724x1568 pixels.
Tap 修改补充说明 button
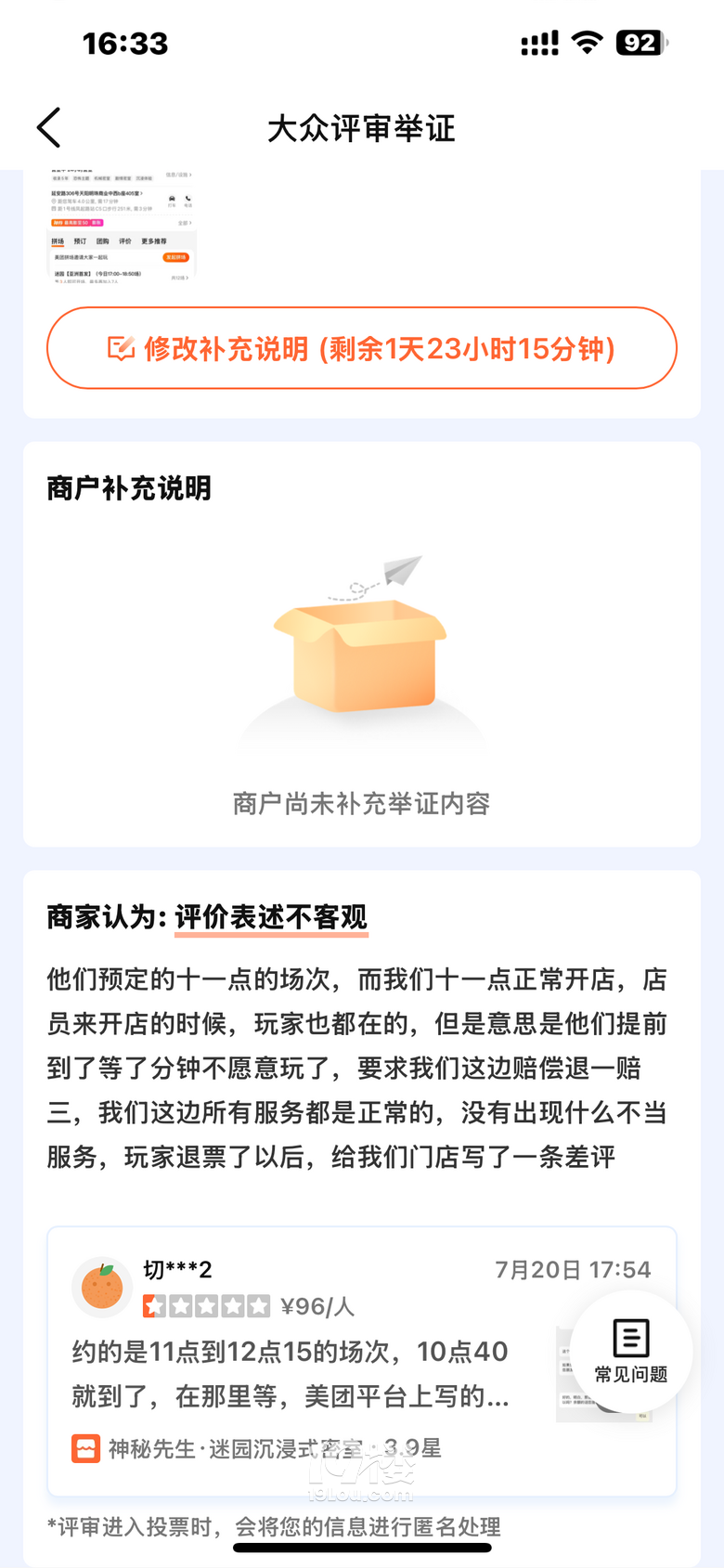click(x=362, y=348)
